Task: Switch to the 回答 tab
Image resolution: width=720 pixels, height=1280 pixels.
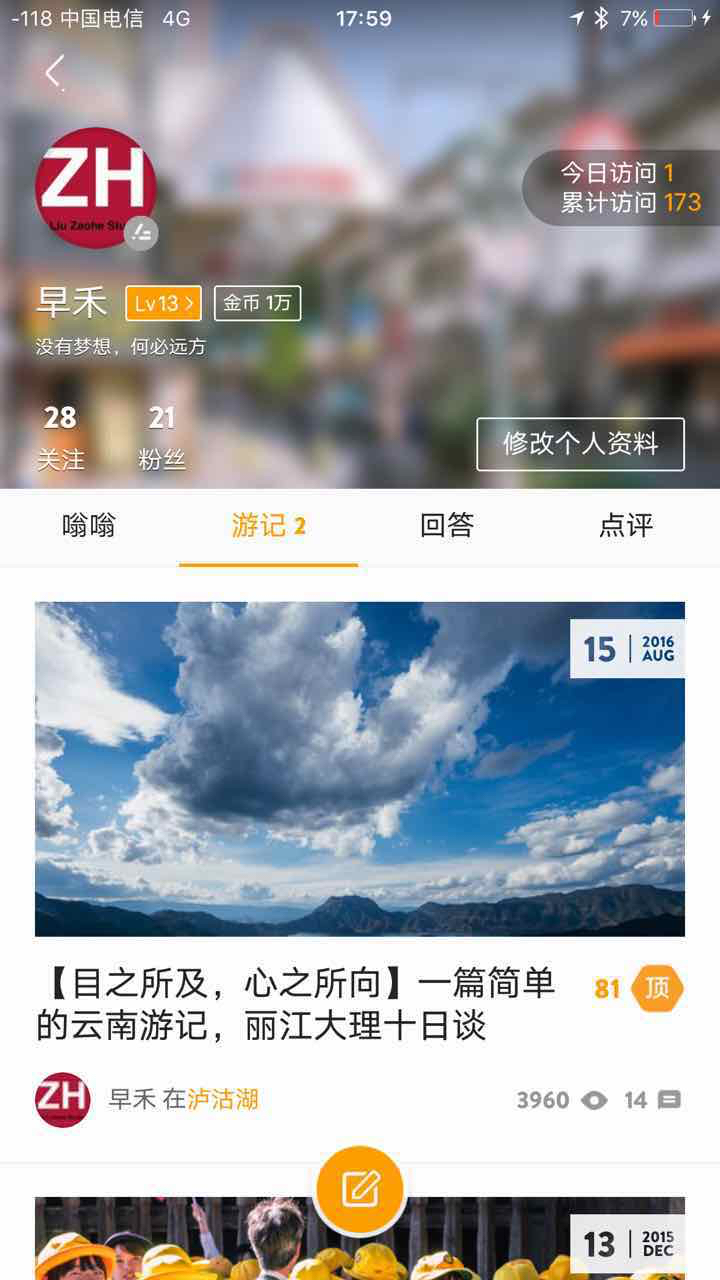Action: click(x=447, y=526)
